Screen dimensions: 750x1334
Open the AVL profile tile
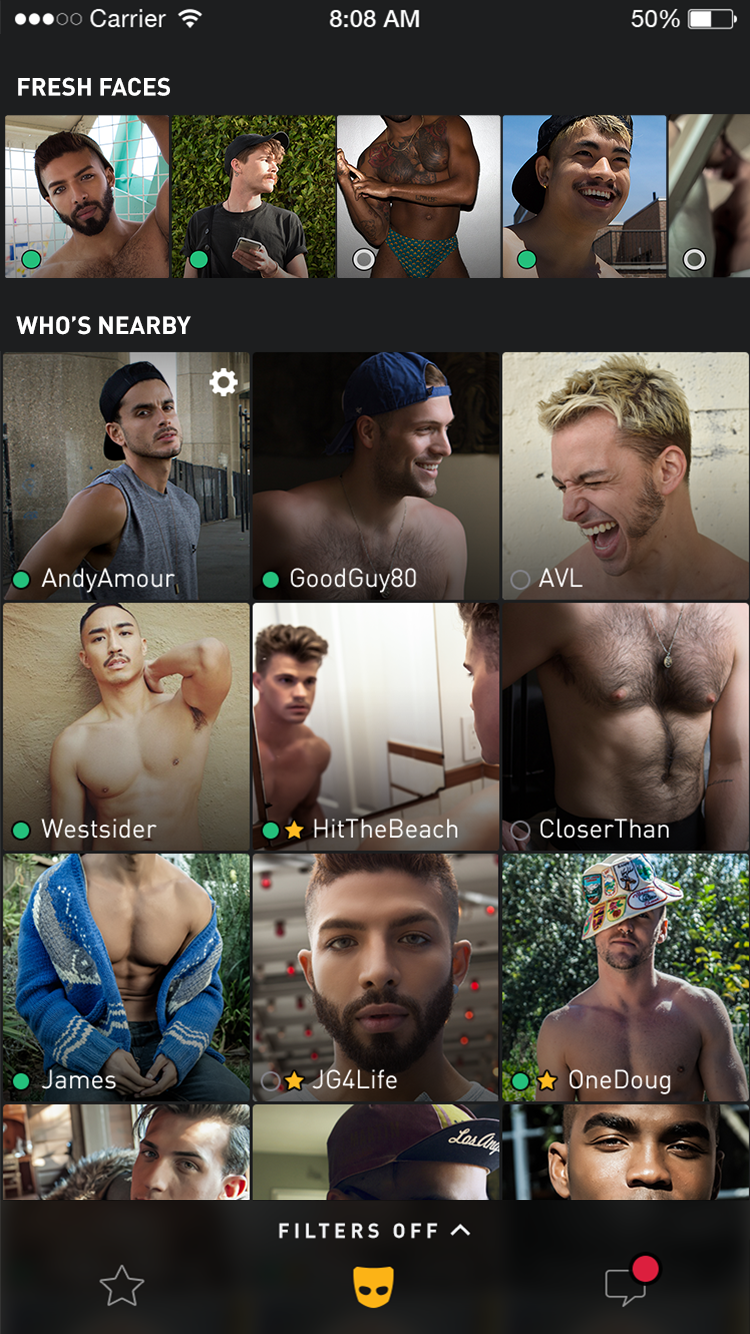click(625, 476)
